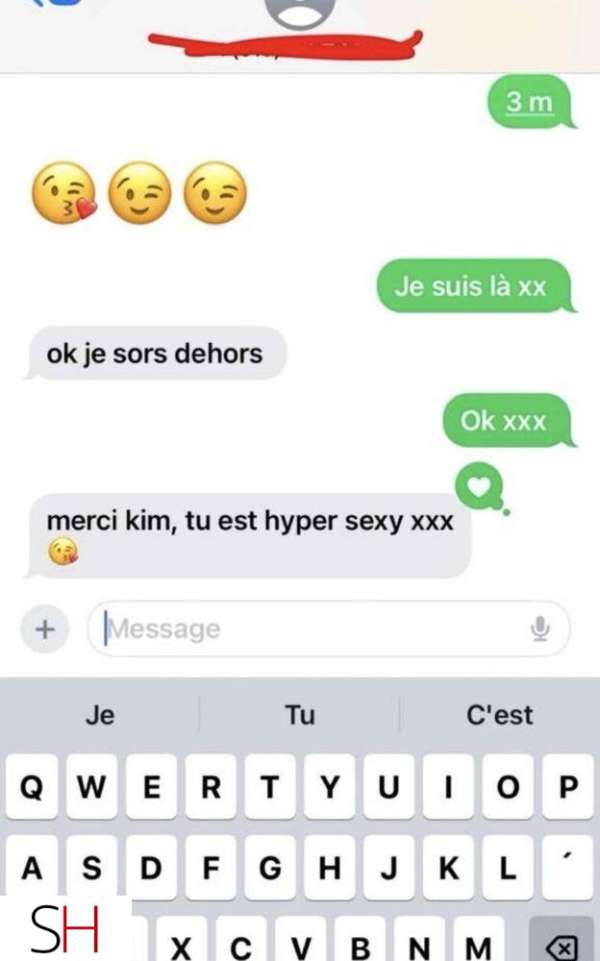
Task: Choose the "Je" keyboard suggestion
Action: (x=100, y=715)
